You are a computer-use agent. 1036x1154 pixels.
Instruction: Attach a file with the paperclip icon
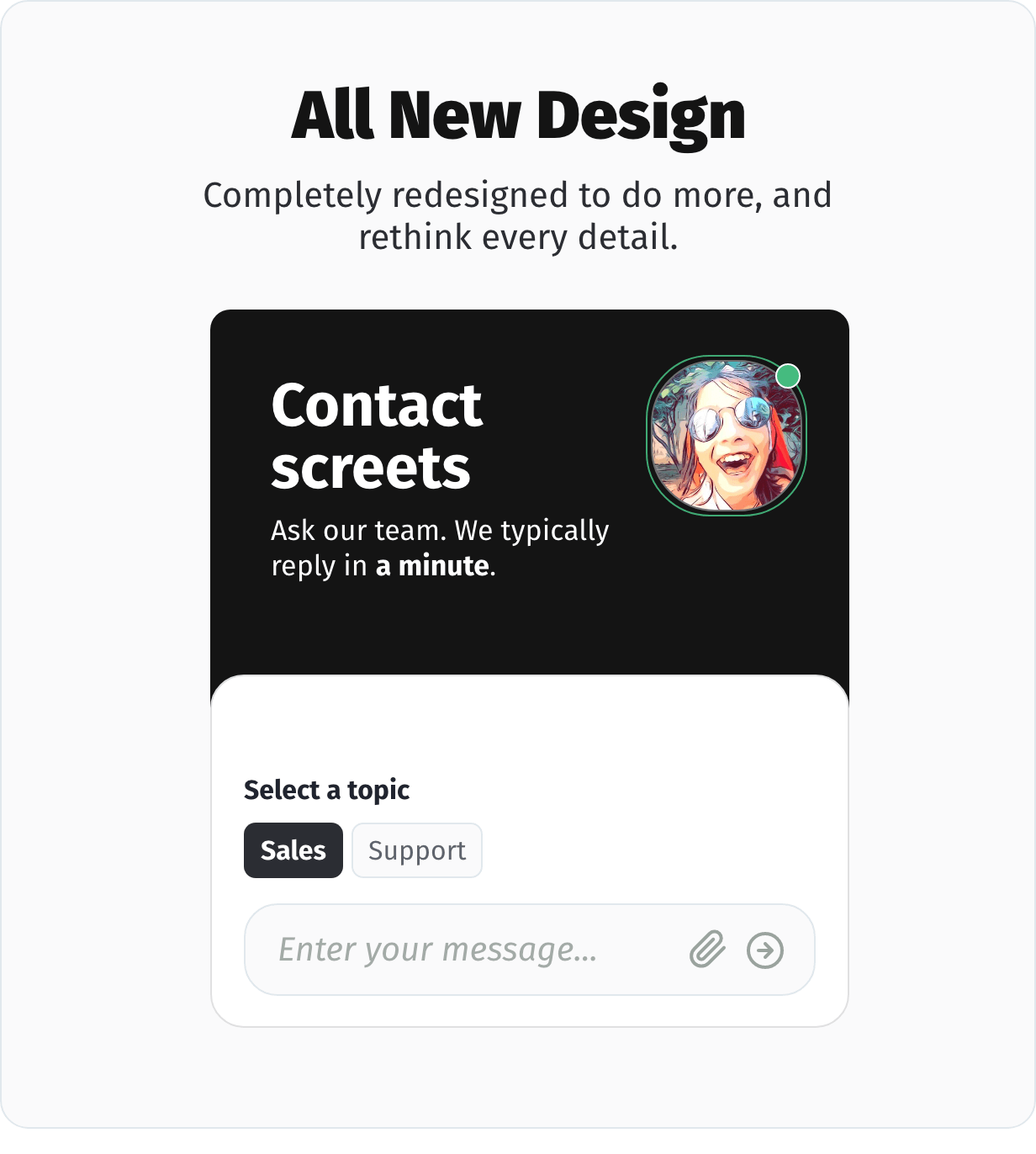pos(707,950)
